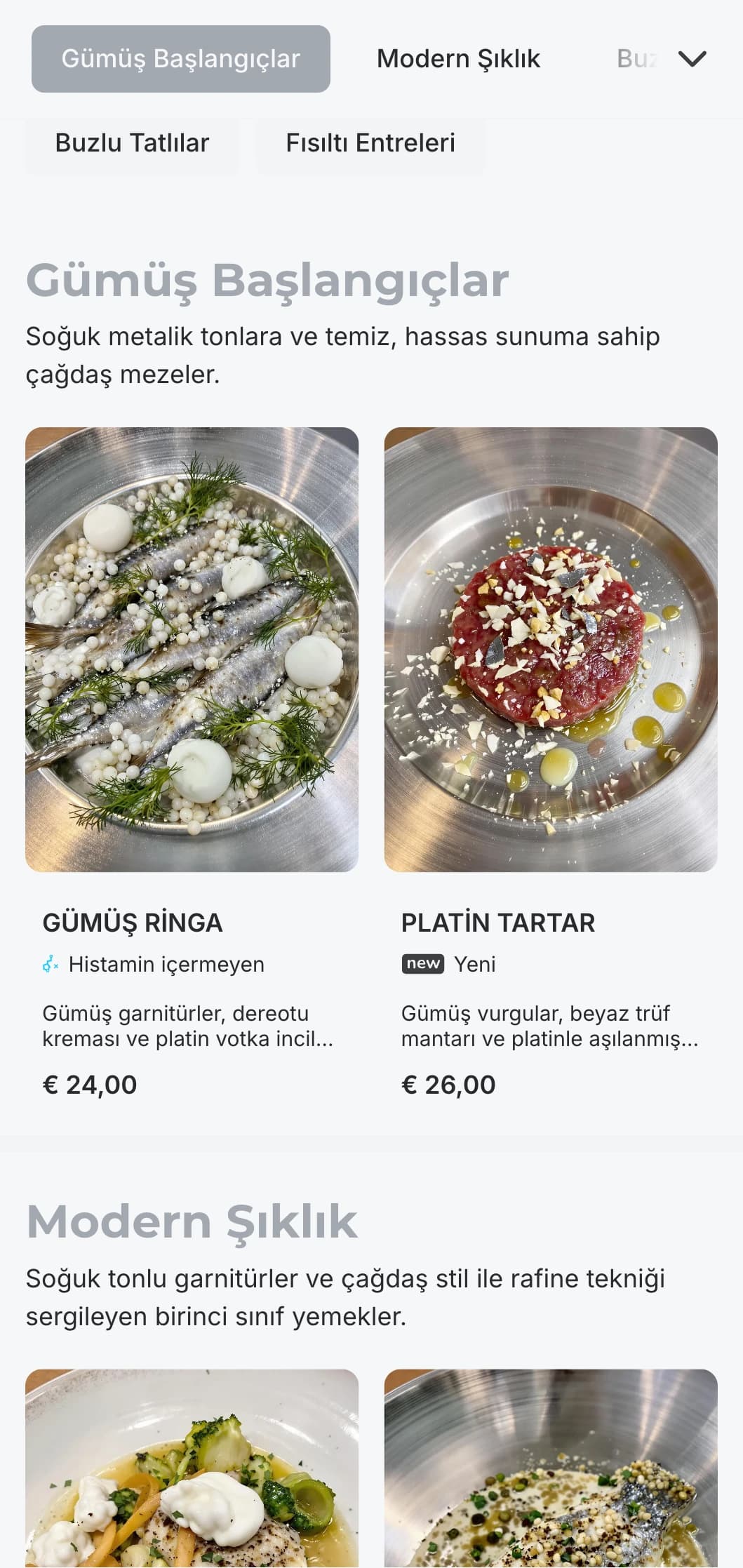Expand the category list chevron
The height and width of the screenshot is (1568, 743).
(x=692, y=59)
